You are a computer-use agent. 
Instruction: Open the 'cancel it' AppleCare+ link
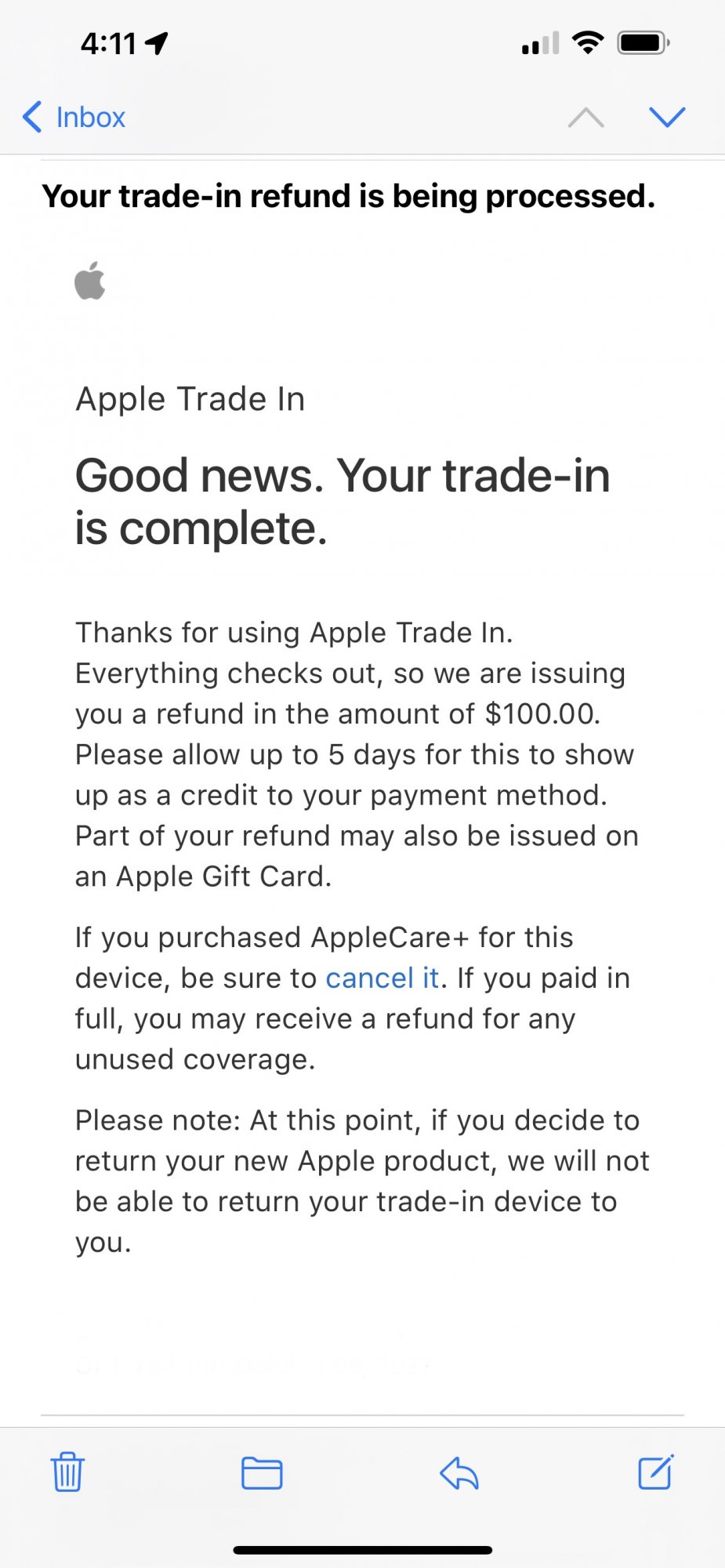coord(382,978)
